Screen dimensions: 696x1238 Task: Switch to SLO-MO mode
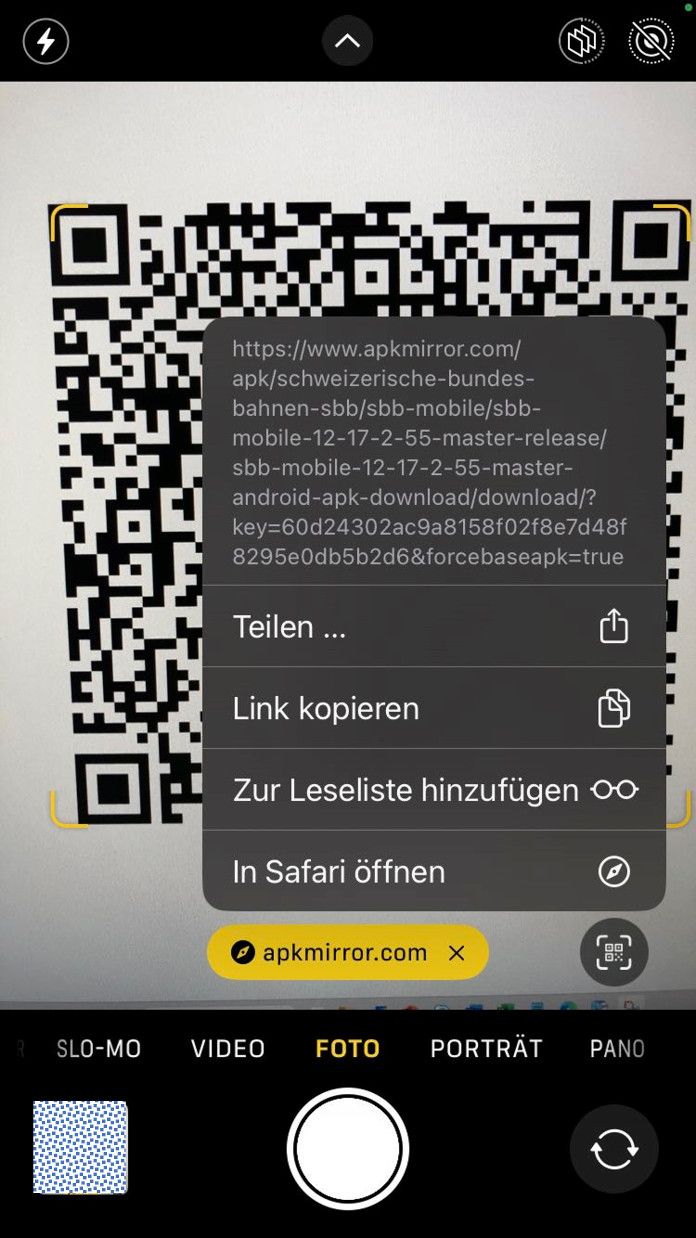tap(98, 1048)
